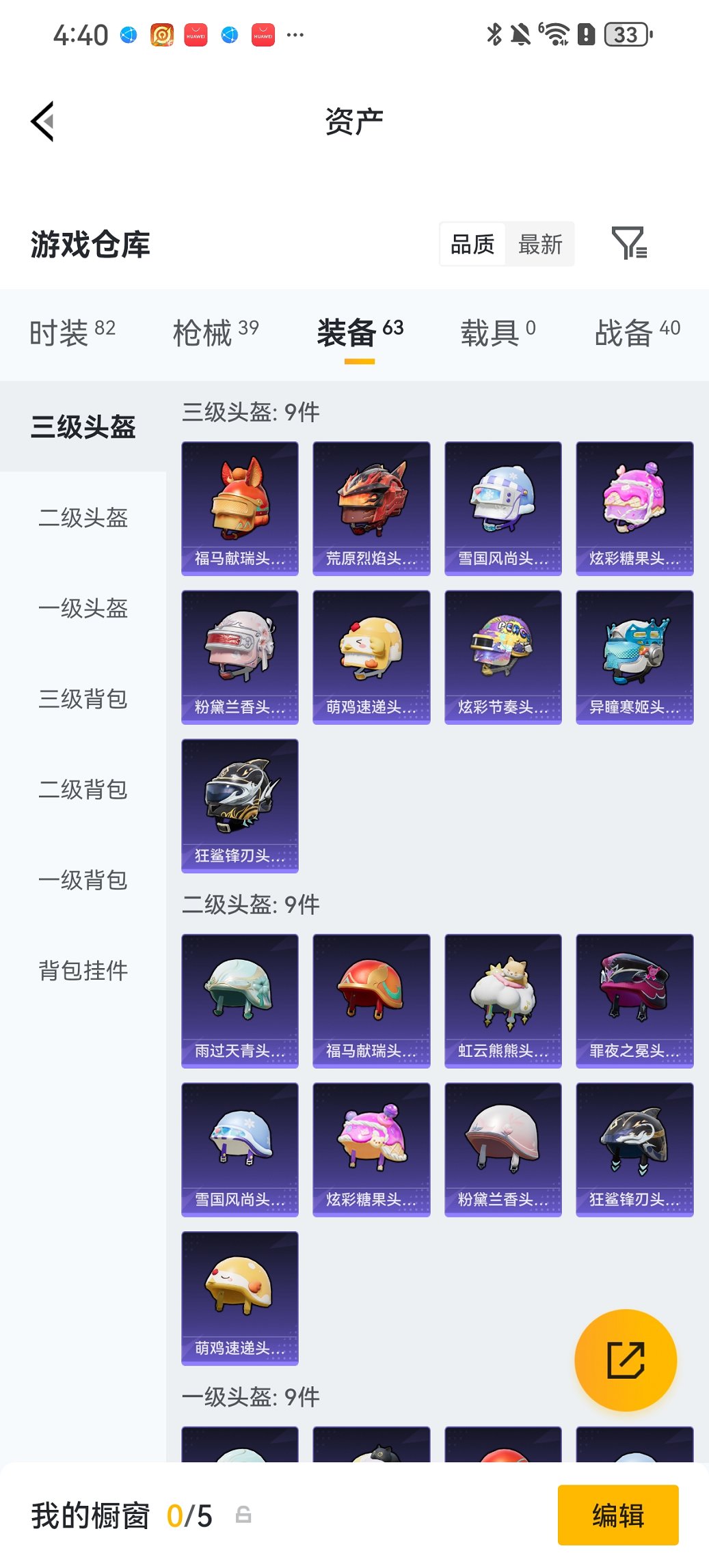Switch sorting to 最新

click(540, 244)
